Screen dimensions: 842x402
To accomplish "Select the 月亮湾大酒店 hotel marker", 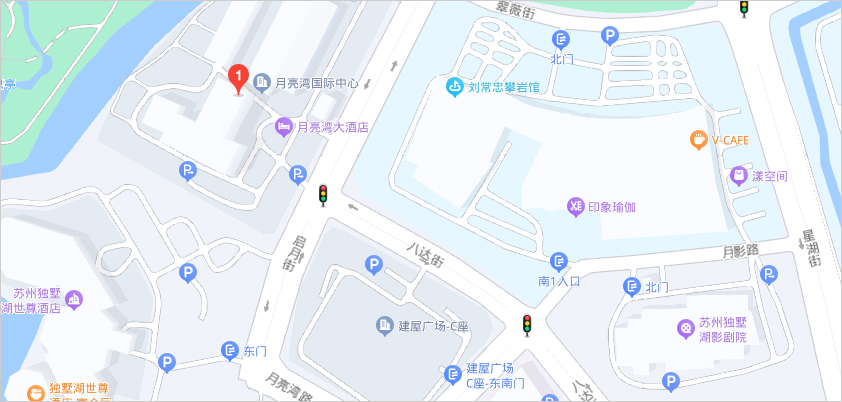I will [283, 127].
